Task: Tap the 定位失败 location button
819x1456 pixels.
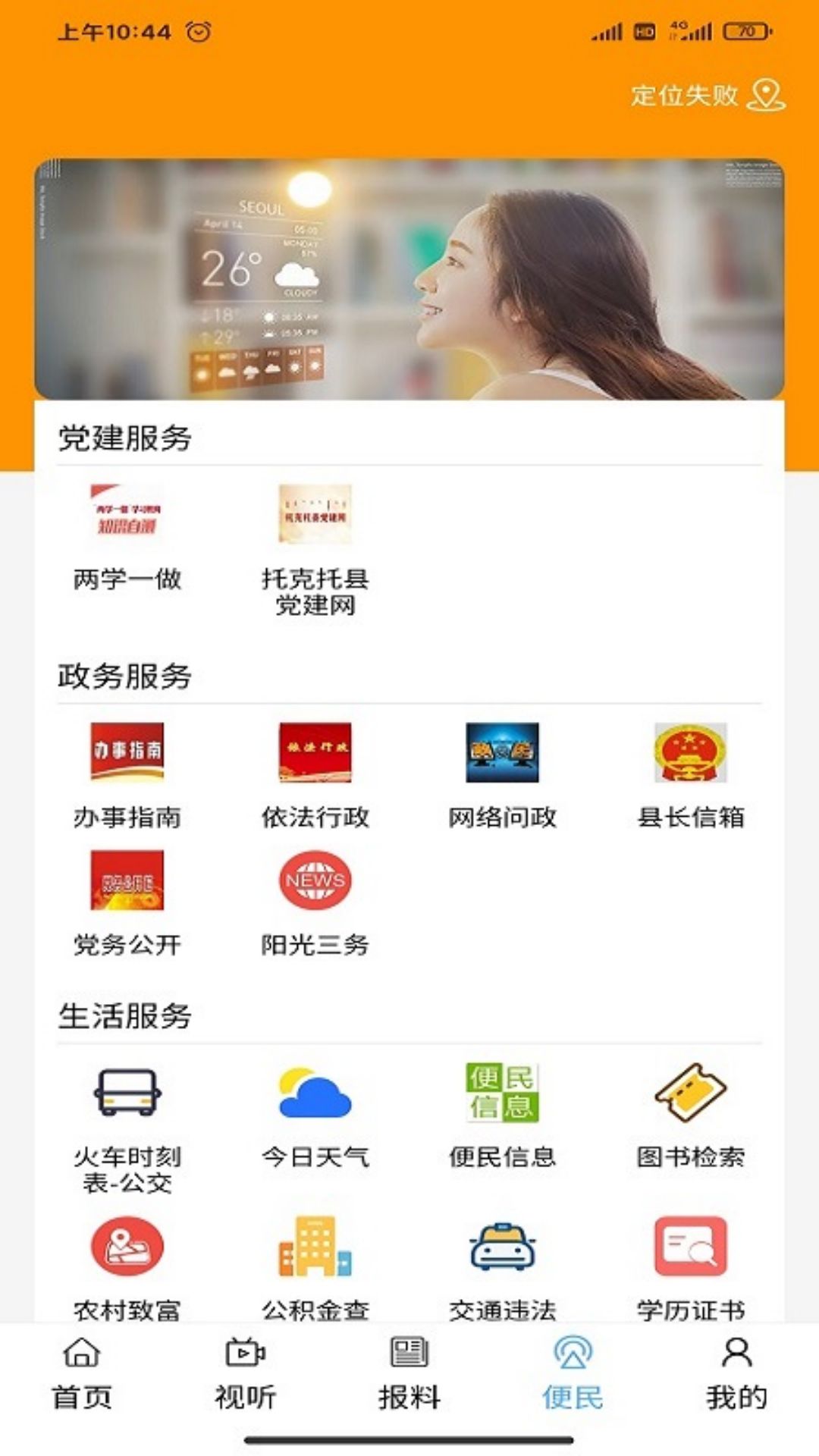Action: 708,96
